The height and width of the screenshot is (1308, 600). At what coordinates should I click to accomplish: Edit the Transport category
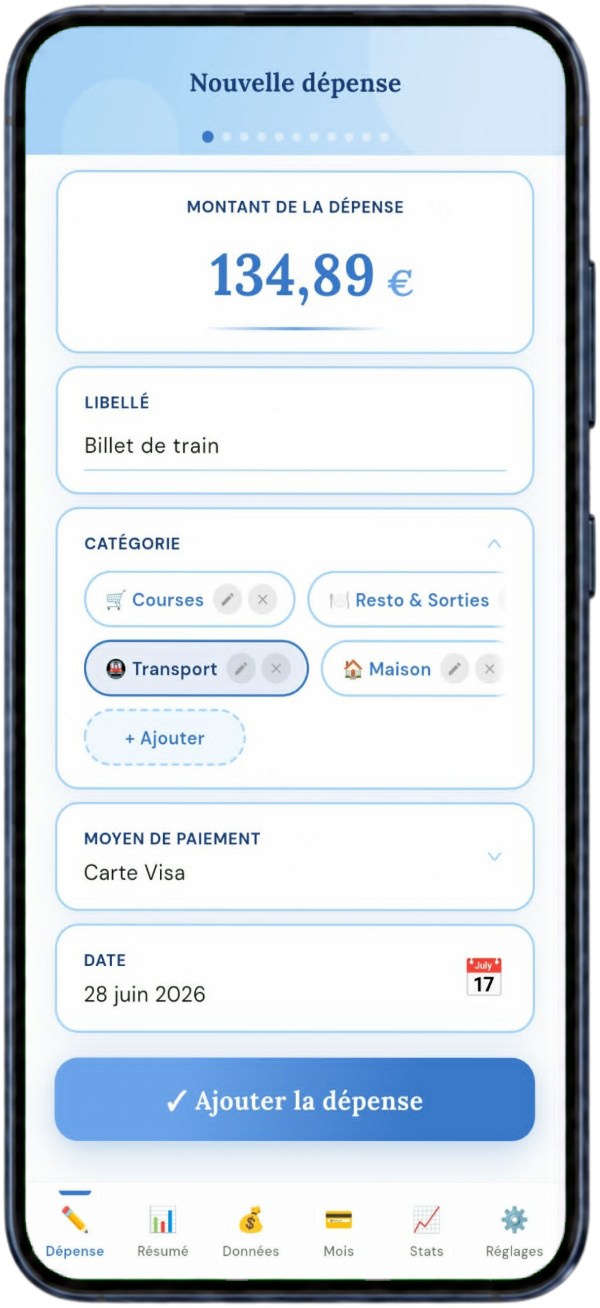(x=241, y=669)
